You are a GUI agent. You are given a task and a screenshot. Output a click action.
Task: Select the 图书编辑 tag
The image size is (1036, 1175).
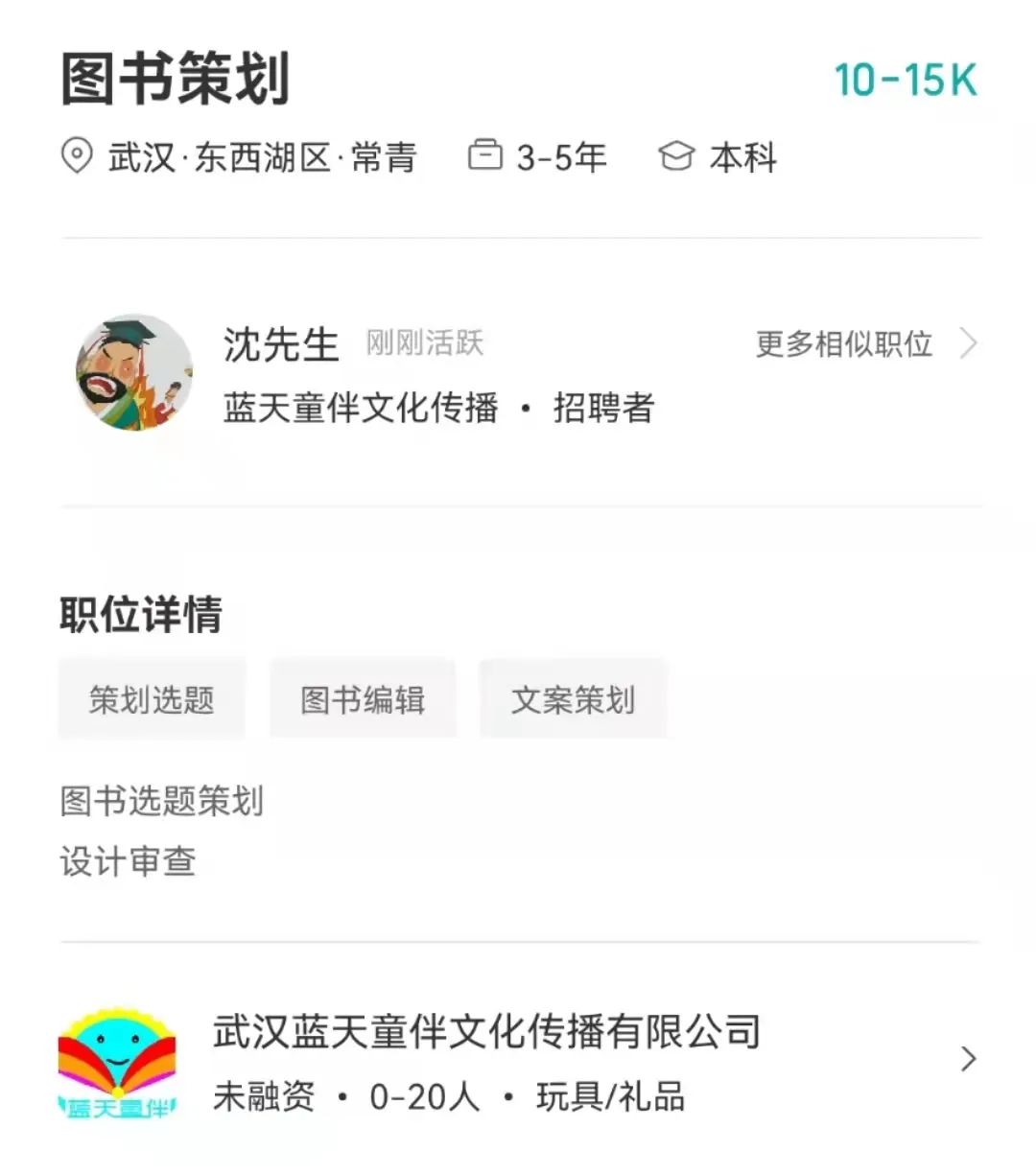click(x=363, y=699)
